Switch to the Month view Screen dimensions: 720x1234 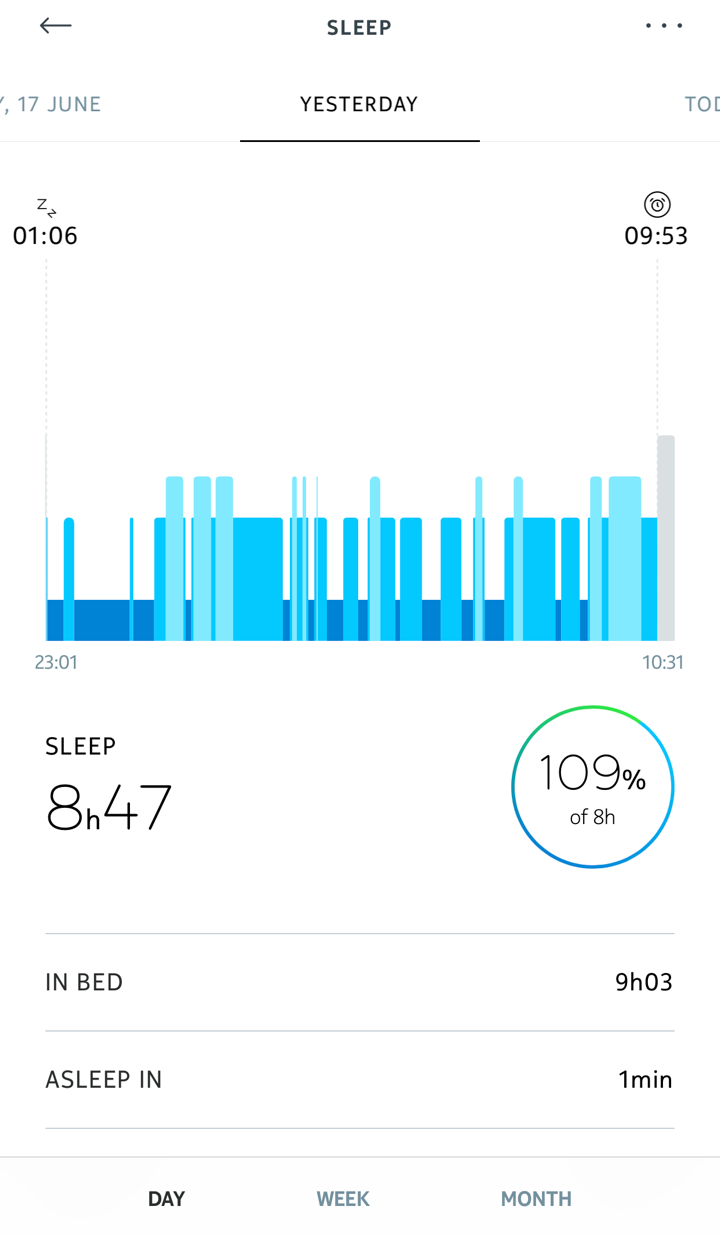tap(536, 1198)
